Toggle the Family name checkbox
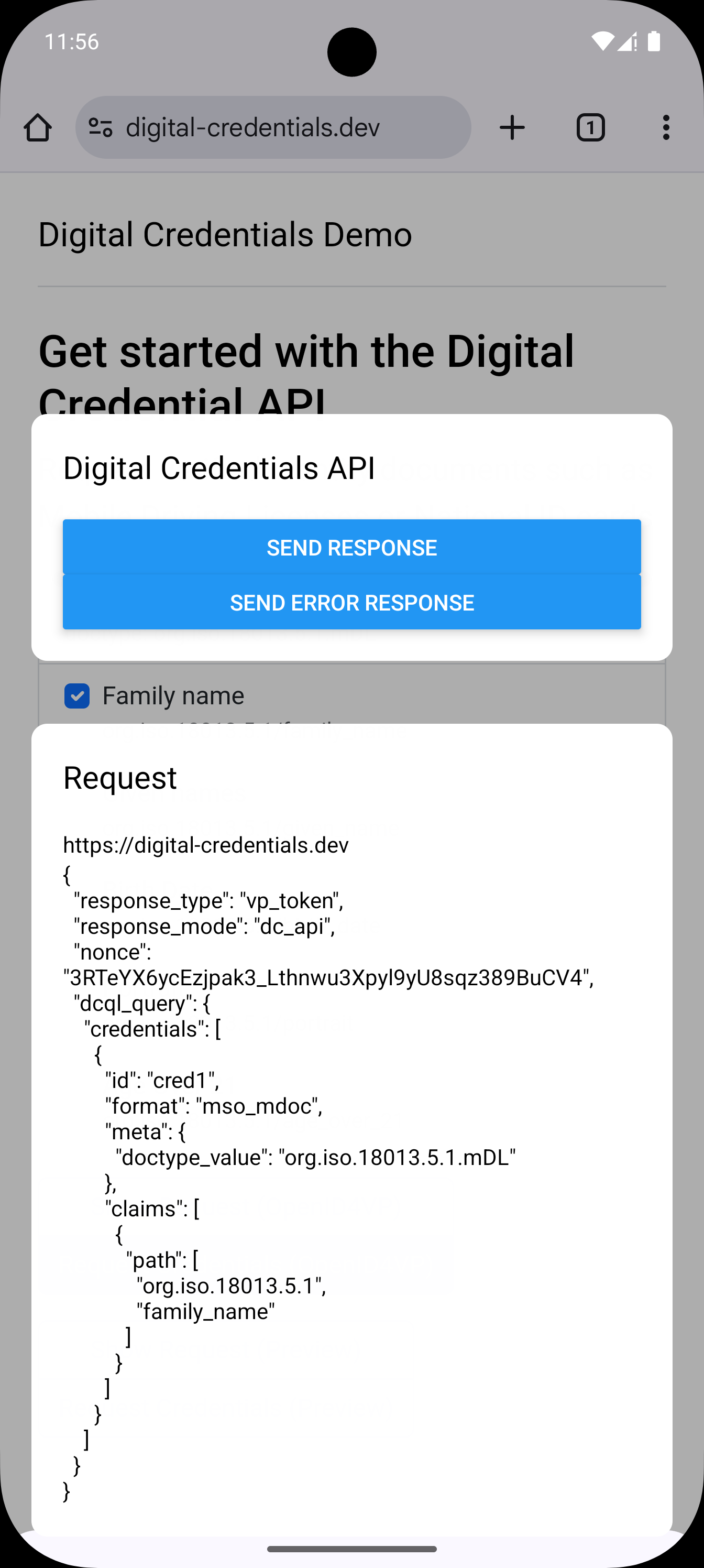Viewport: 704px width, 1568px height. pyautogui.click(x=78, y=696)
